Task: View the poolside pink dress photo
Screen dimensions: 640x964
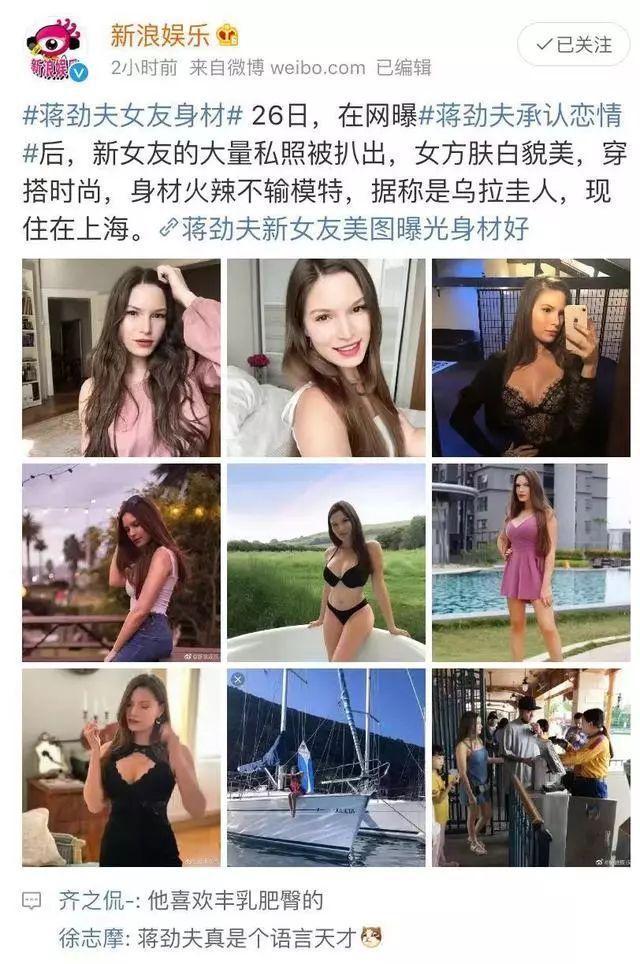Action: point(530,562)
